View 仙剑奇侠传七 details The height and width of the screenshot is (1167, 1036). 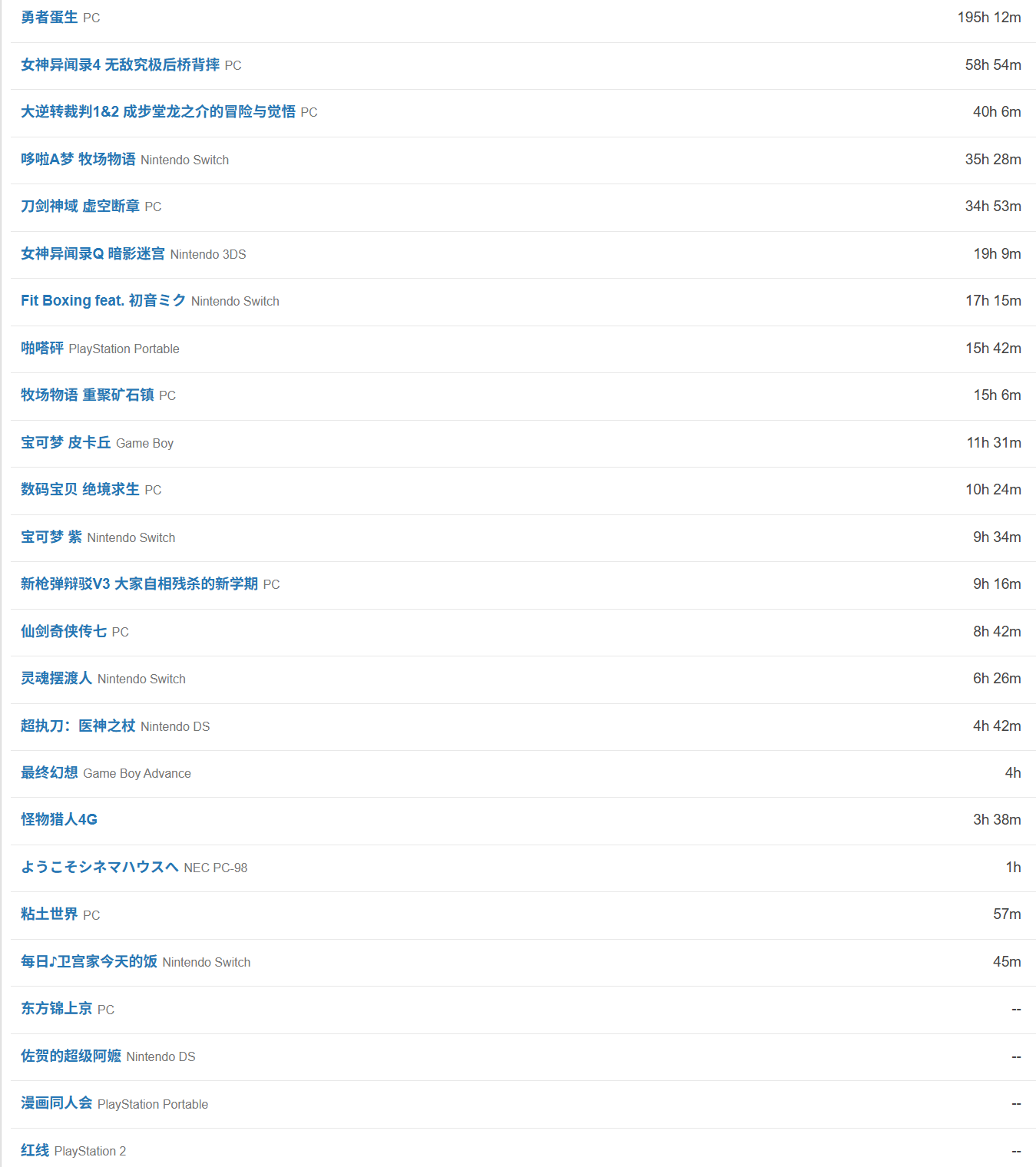click(x=63, y=632)
